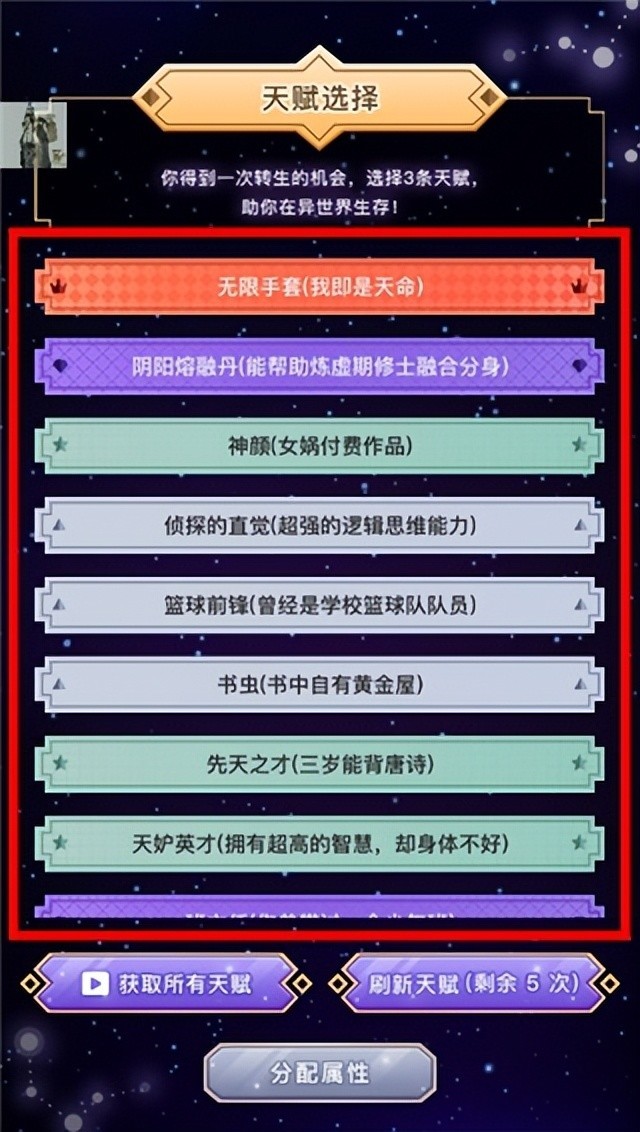The height and width of the screenshot is (1132, 640).
Task: Refresh talents with 刷新天赋
Action: click(x=473, y=983)
